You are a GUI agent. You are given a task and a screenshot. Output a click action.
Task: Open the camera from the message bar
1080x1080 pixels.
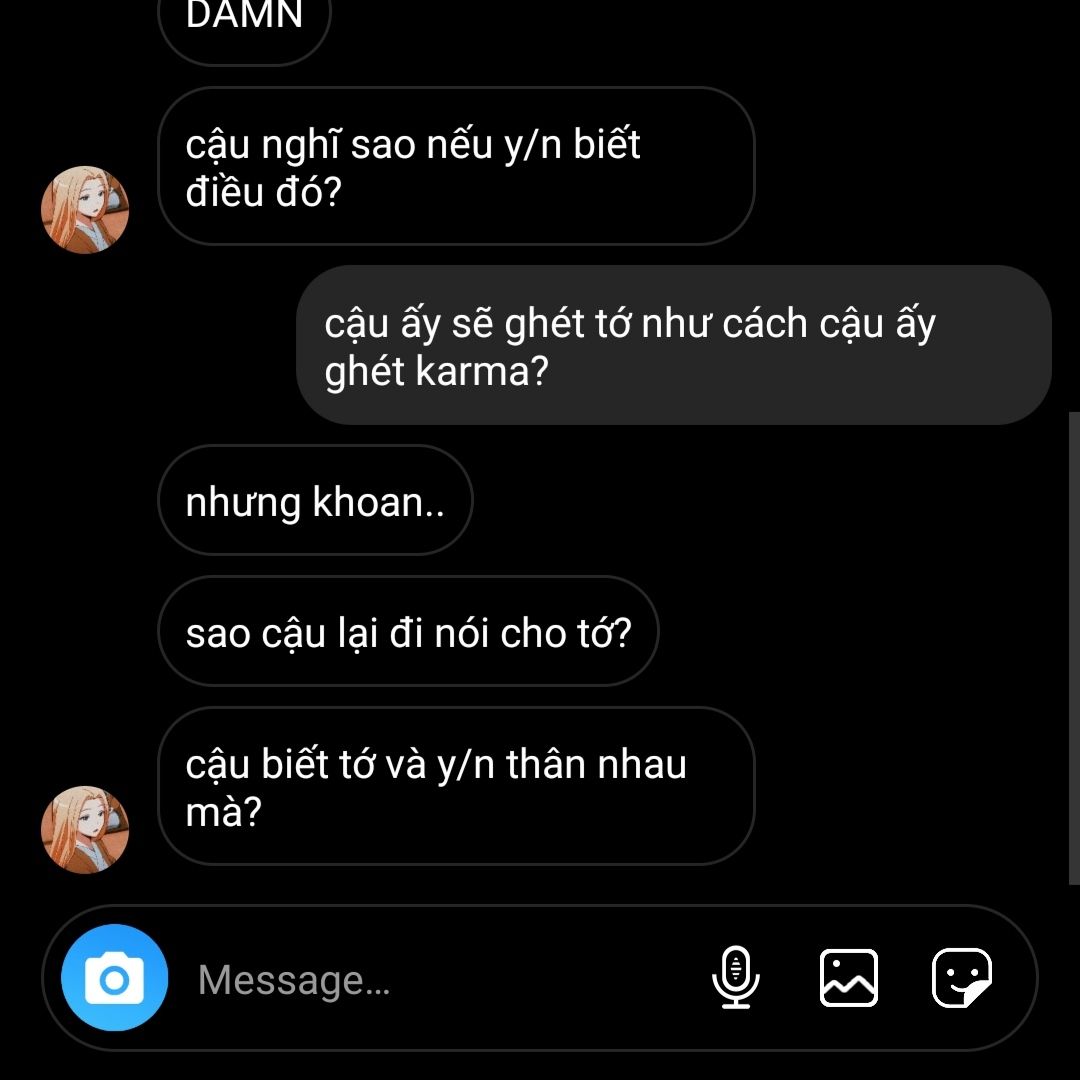(x=114, y=978)
